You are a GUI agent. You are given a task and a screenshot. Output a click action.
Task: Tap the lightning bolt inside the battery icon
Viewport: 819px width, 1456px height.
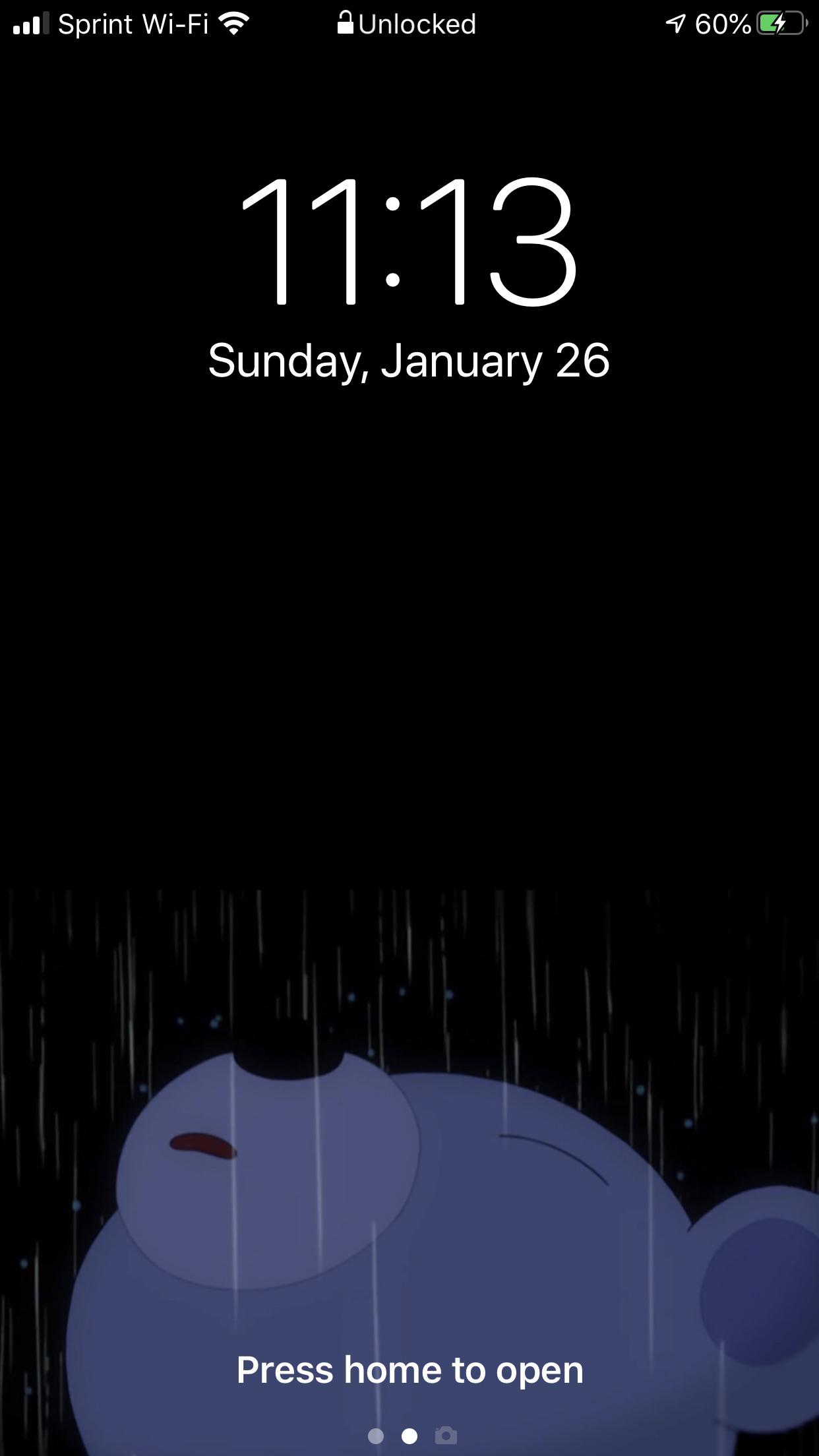click(x=778, y=23)
